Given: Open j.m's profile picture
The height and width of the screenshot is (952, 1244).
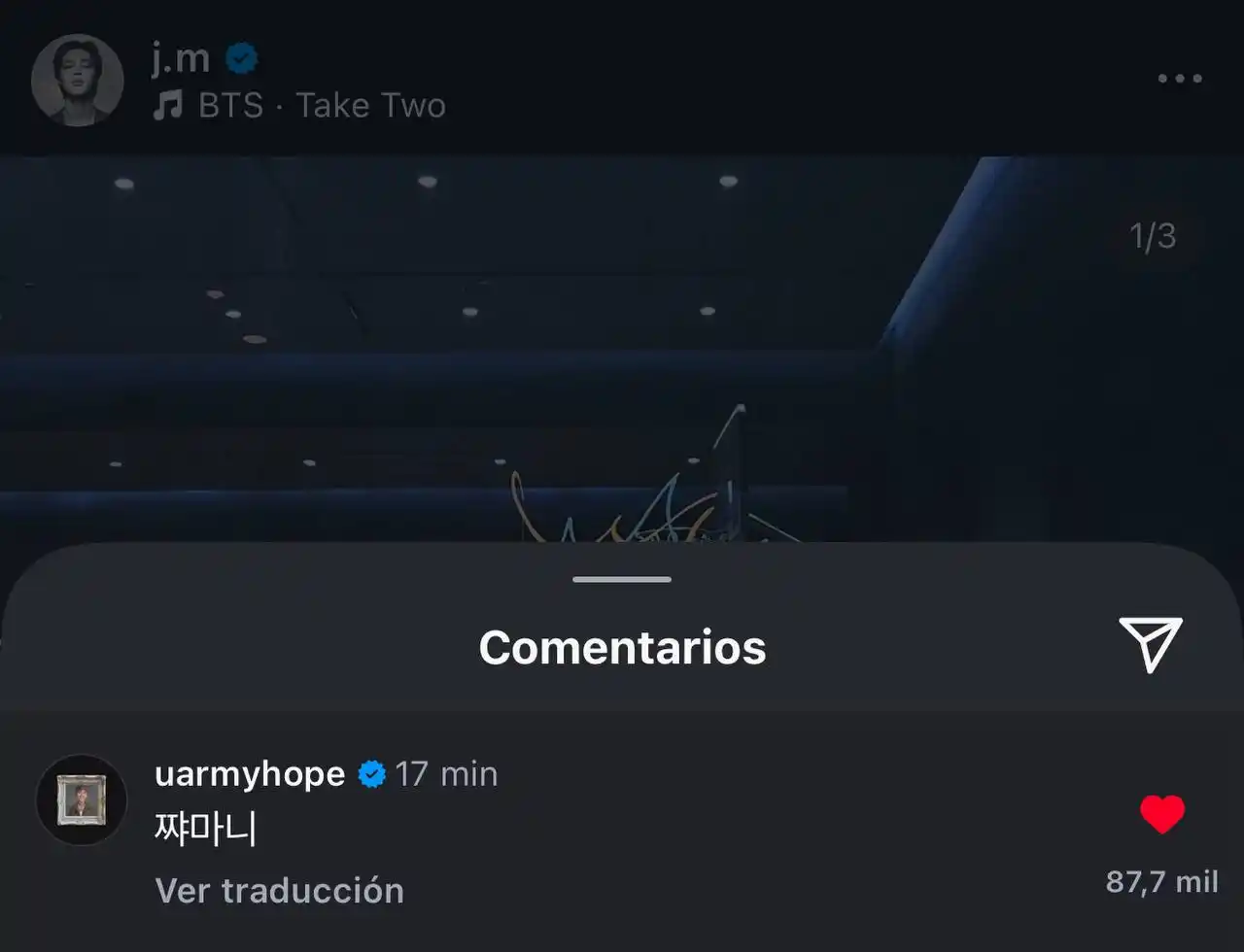Looking at the screenshot, I should (x=78, y=81).
